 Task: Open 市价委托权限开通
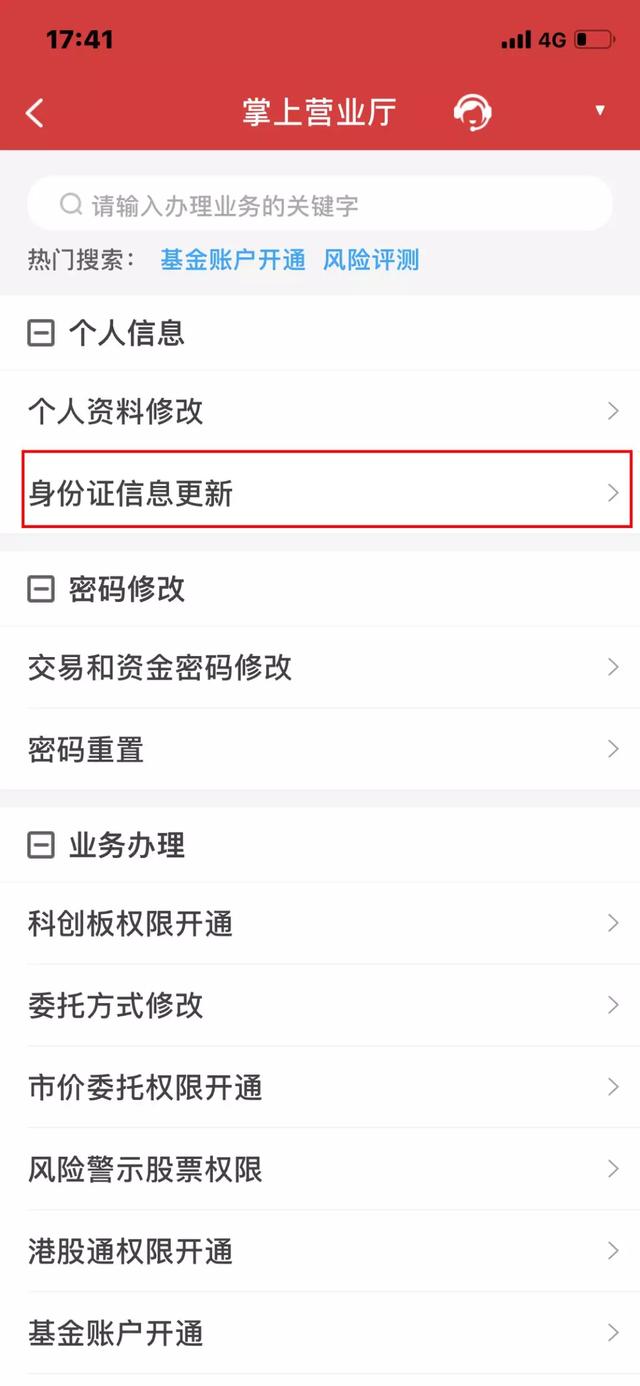[x=320, y=1087]
